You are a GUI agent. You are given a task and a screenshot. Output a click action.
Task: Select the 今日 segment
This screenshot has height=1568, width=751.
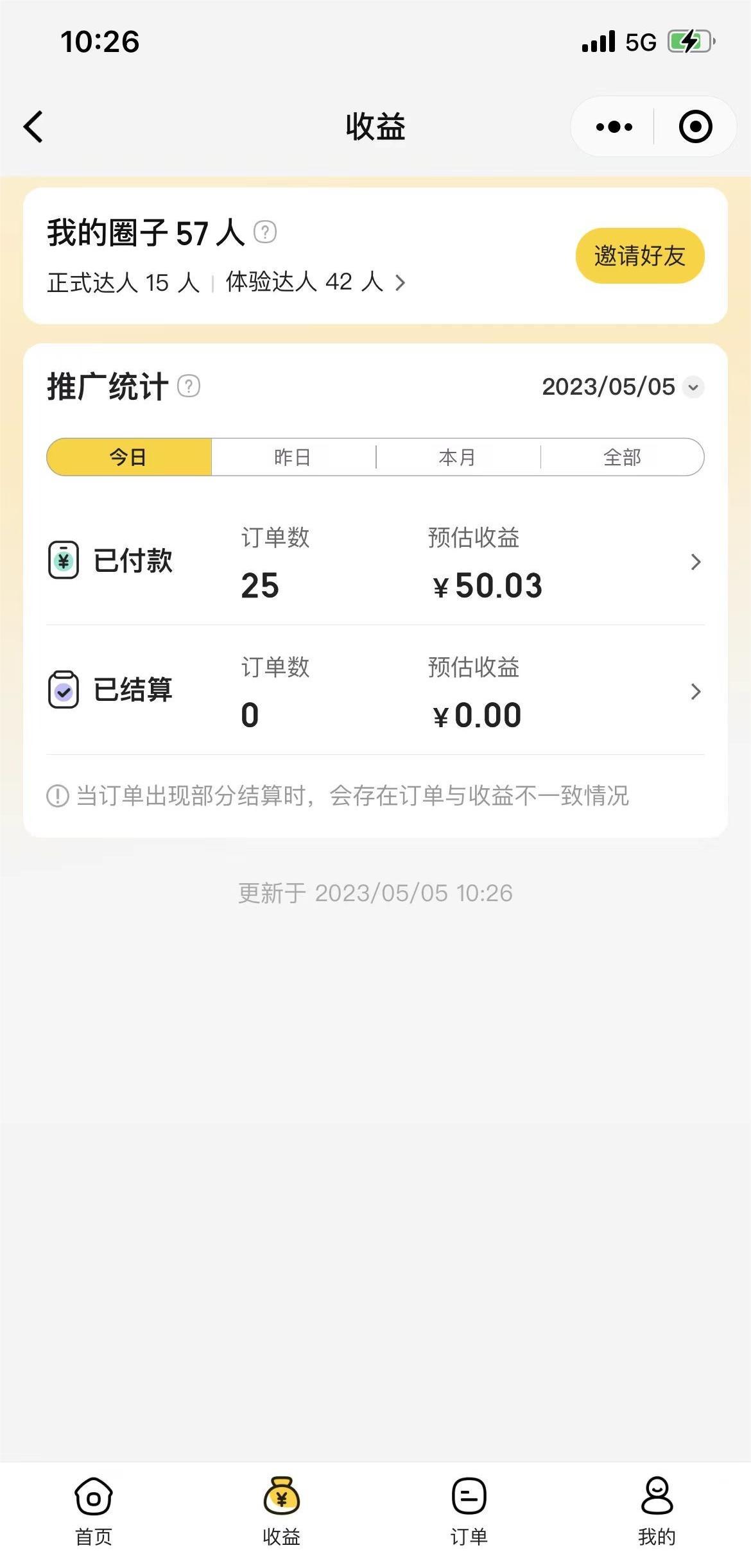point(129,457)
